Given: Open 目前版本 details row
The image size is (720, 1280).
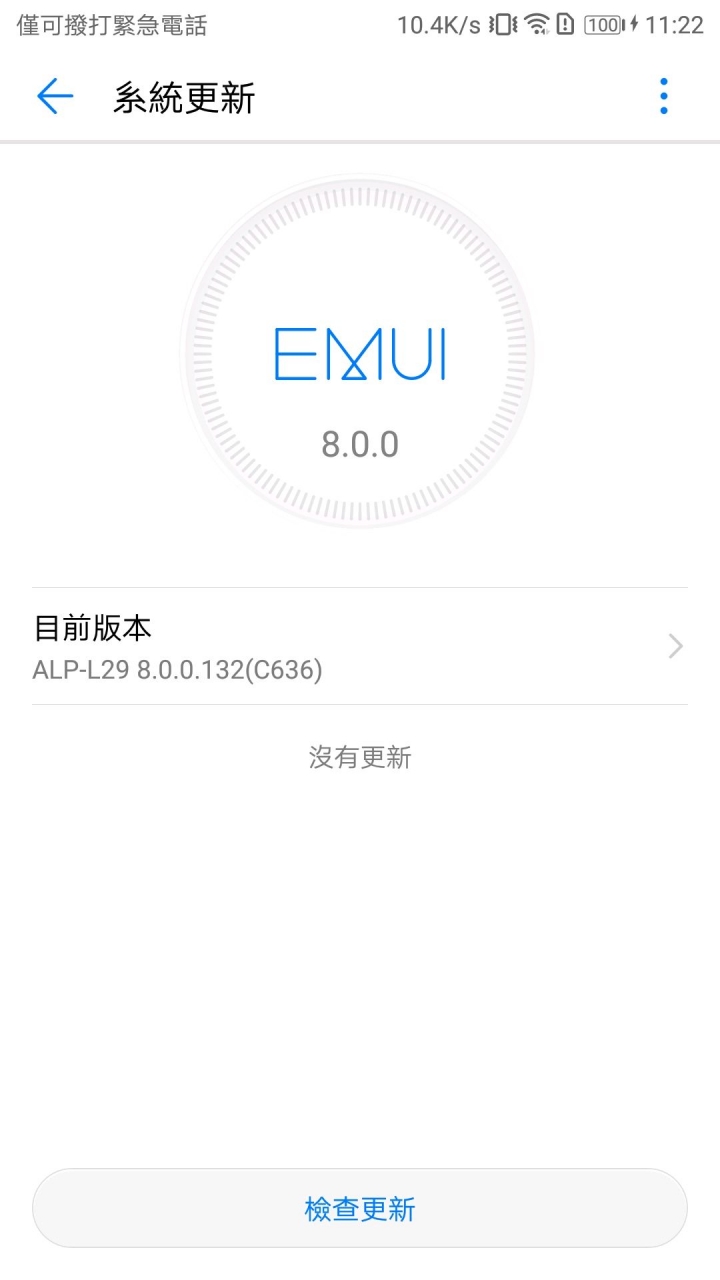Looking at the screenshot, I should pos(360,647).
